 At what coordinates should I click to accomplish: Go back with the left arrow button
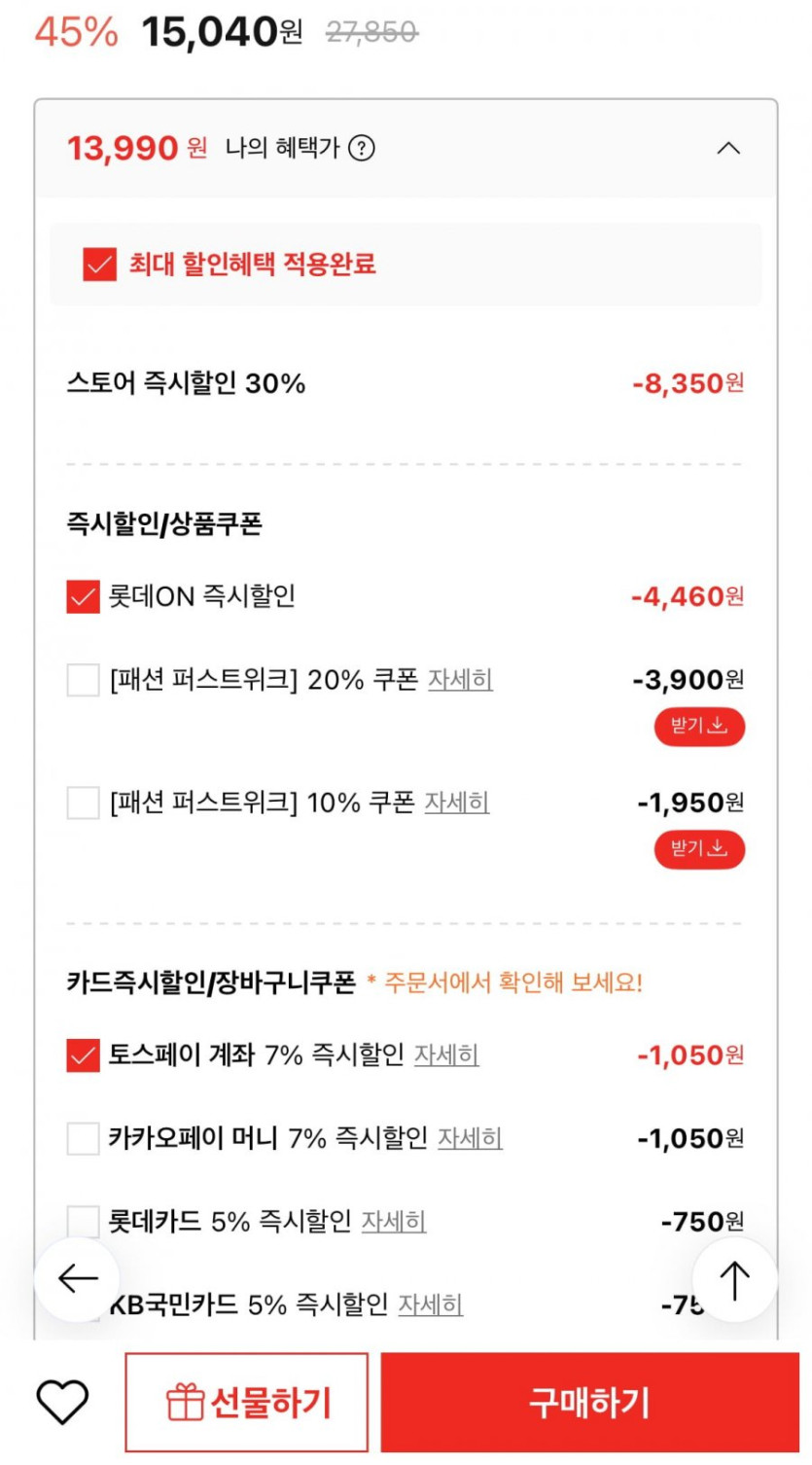click(x=78, y=1279)
